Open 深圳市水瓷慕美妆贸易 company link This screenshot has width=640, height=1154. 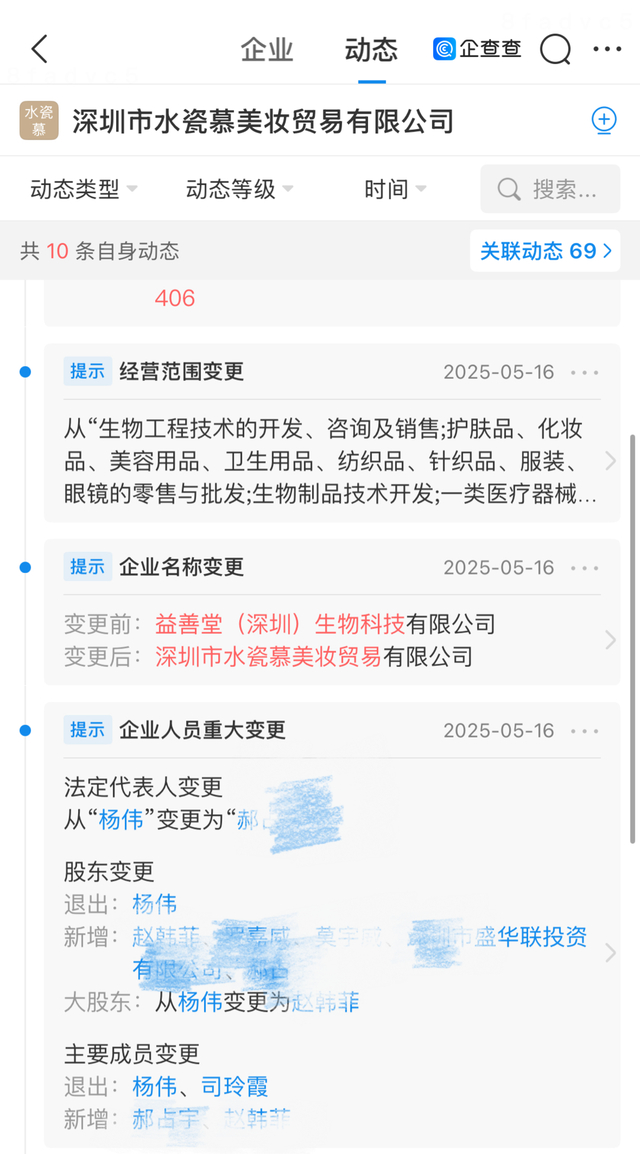tap(268, 657)
